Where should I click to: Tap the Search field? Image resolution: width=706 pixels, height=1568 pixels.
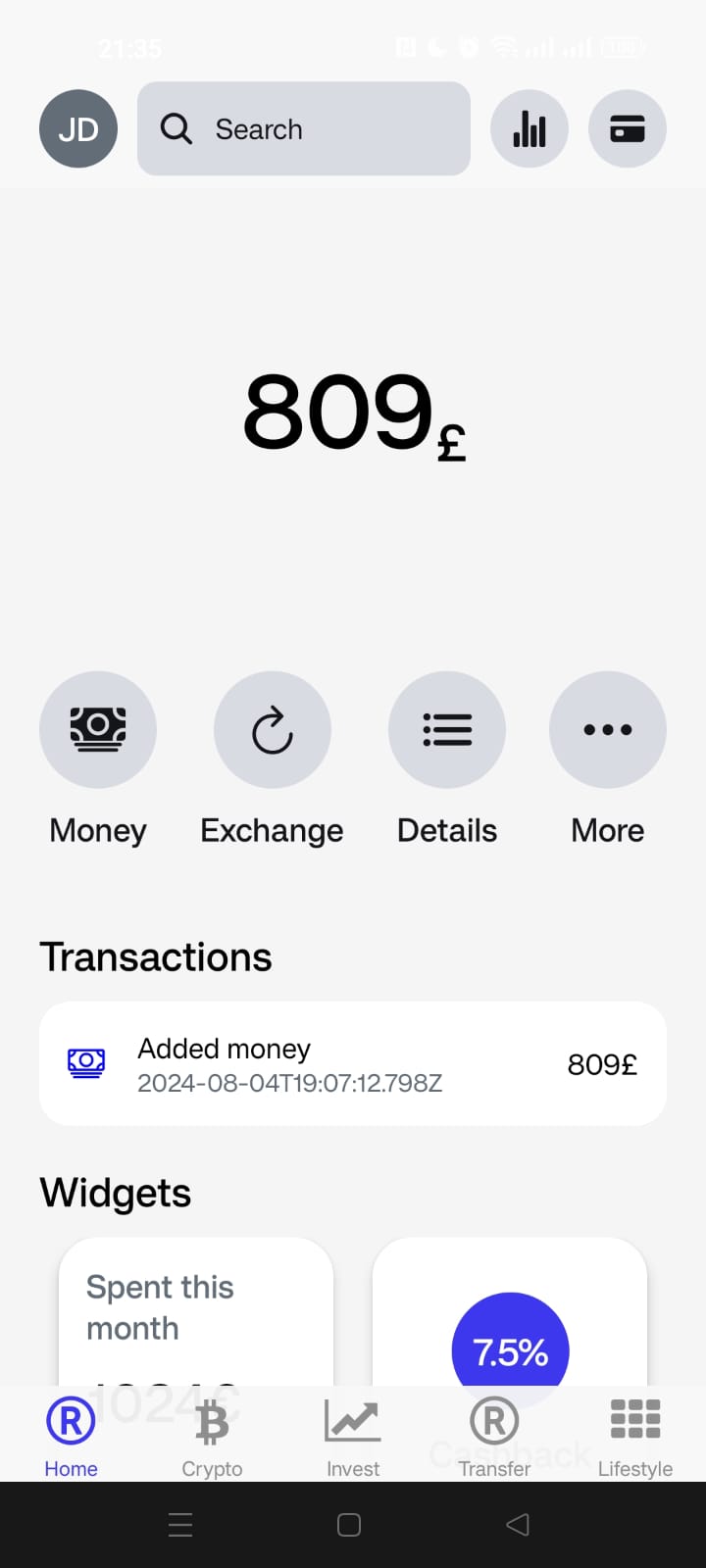pos(304,128)
